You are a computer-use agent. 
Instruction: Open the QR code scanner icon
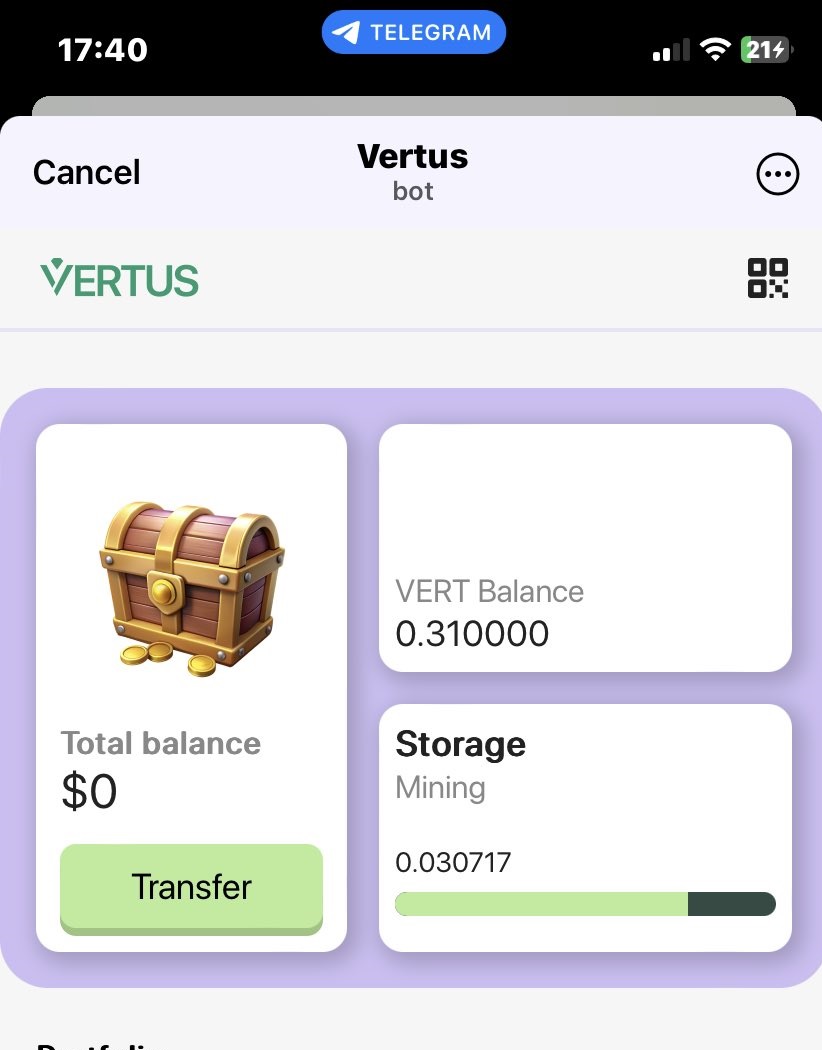[x=767, y=278]
